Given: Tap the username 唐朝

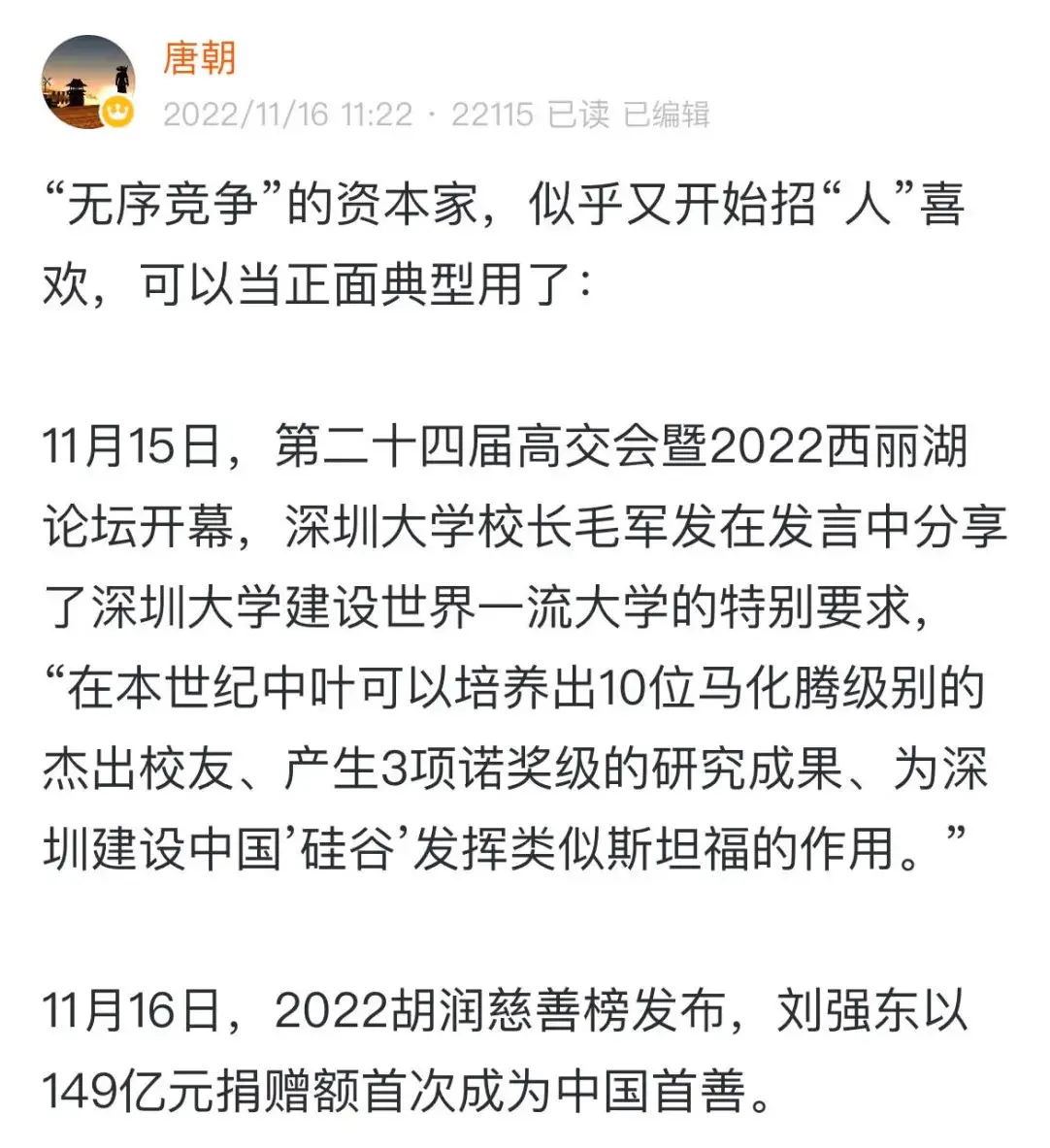Looking at the screenshot, I should point(199,58).
